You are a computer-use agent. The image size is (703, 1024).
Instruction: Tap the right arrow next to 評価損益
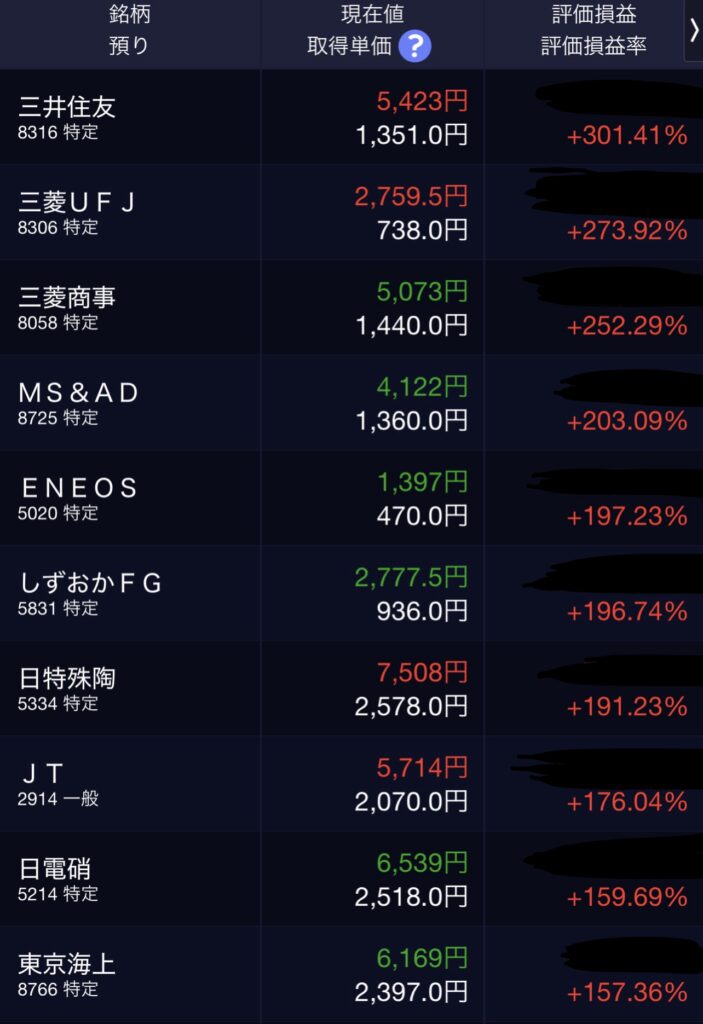click(694, 31)
